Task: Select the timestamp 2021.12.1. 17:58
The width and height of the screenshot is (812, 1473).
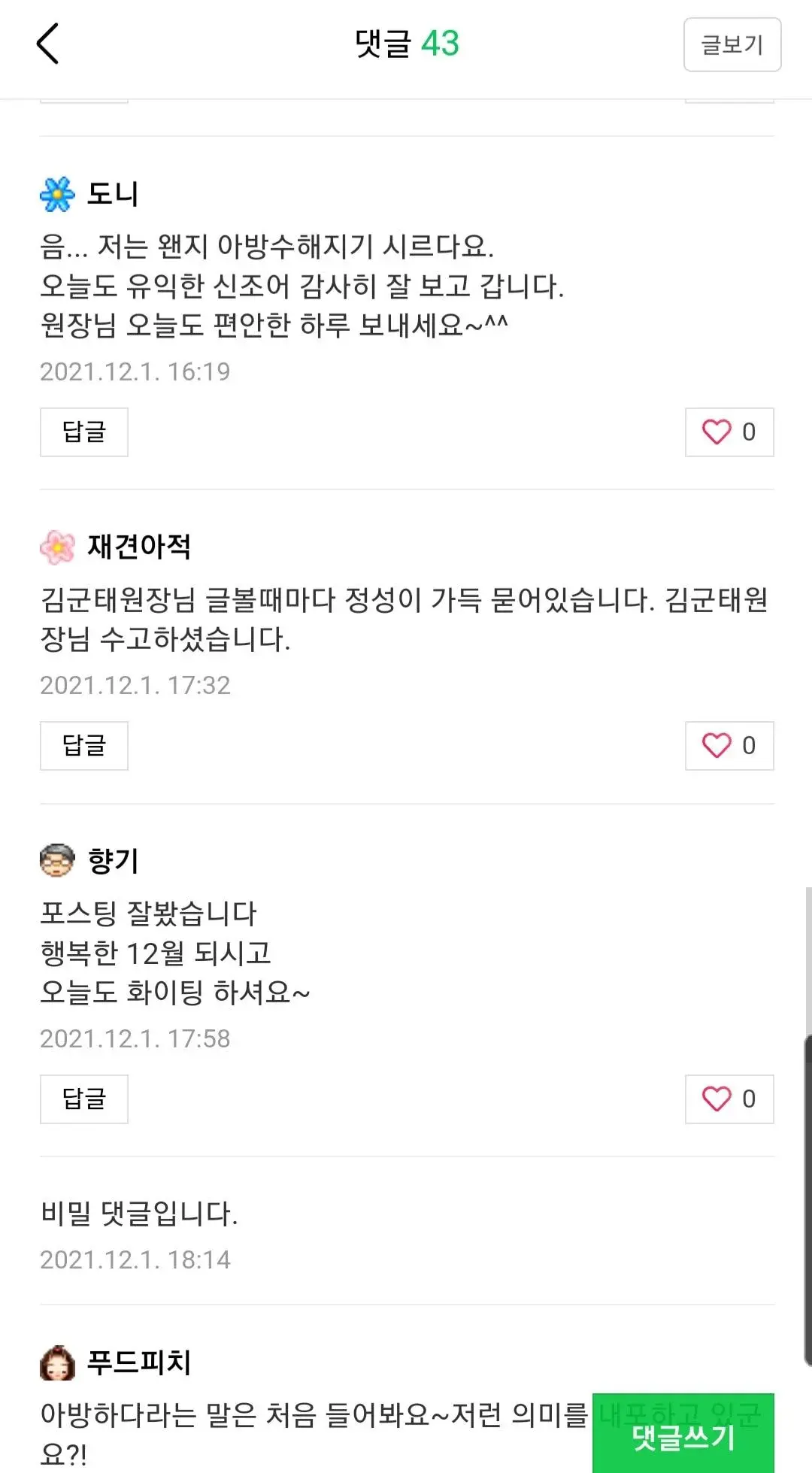Action: (x=137, y=1038)
